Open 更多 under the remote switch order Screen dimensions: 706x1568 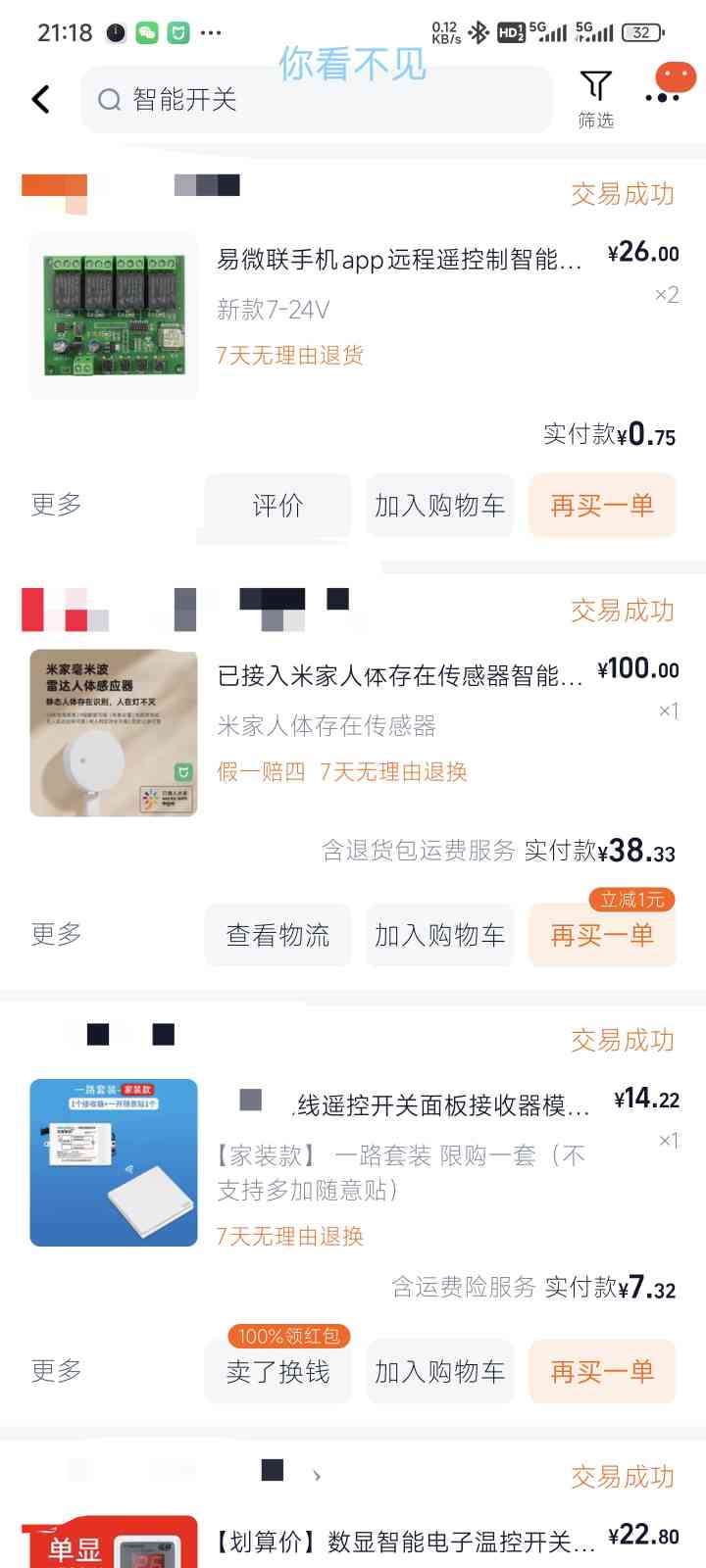tap(56, 1370)
